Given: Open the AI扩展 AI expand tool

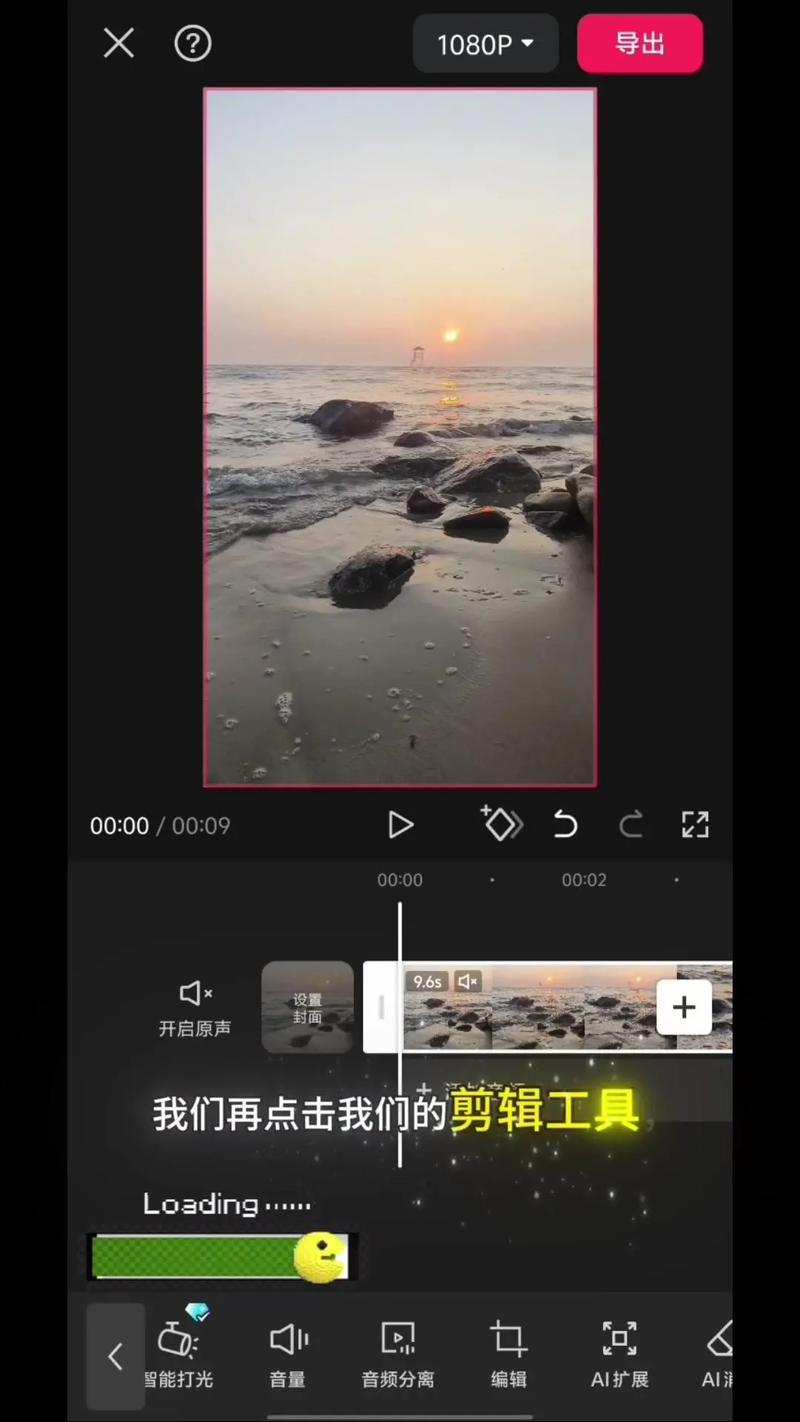Looking at the screenshot, I should tap(620, 1350).
